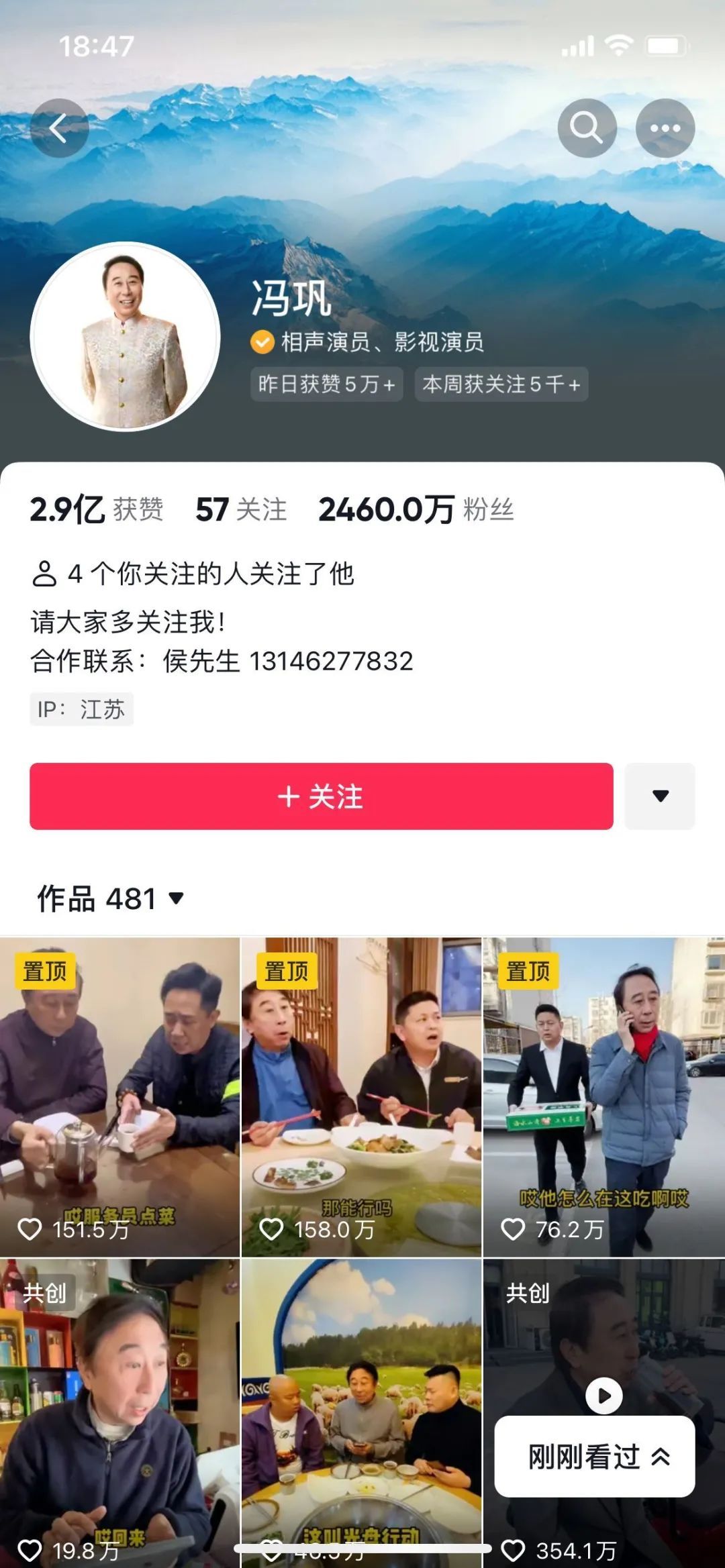This screenshot has width=725, height=1568.
Task: Follow with the red 关注 button
Action: click(x=321, y=796)
